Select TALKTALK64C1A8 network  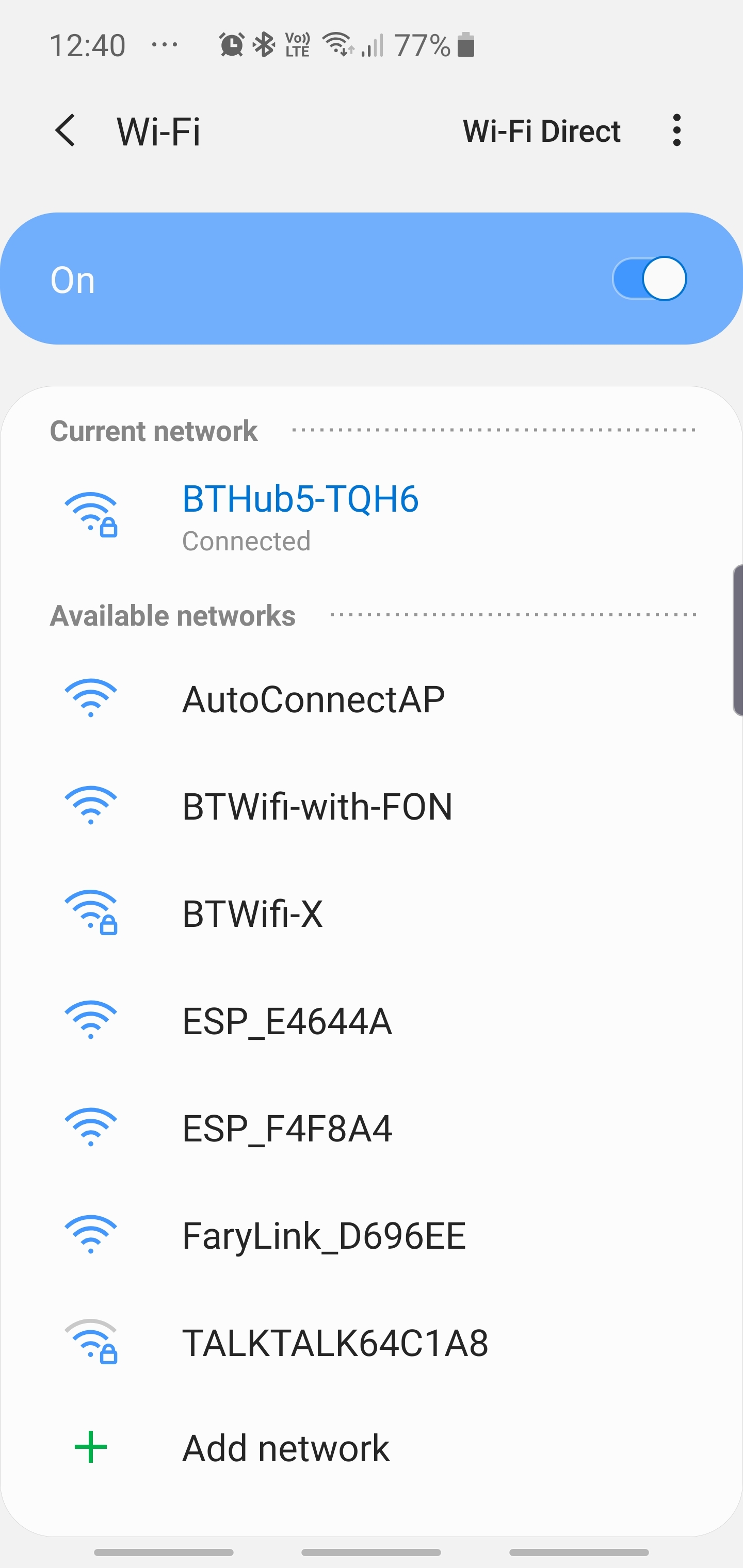[335, 1342]
